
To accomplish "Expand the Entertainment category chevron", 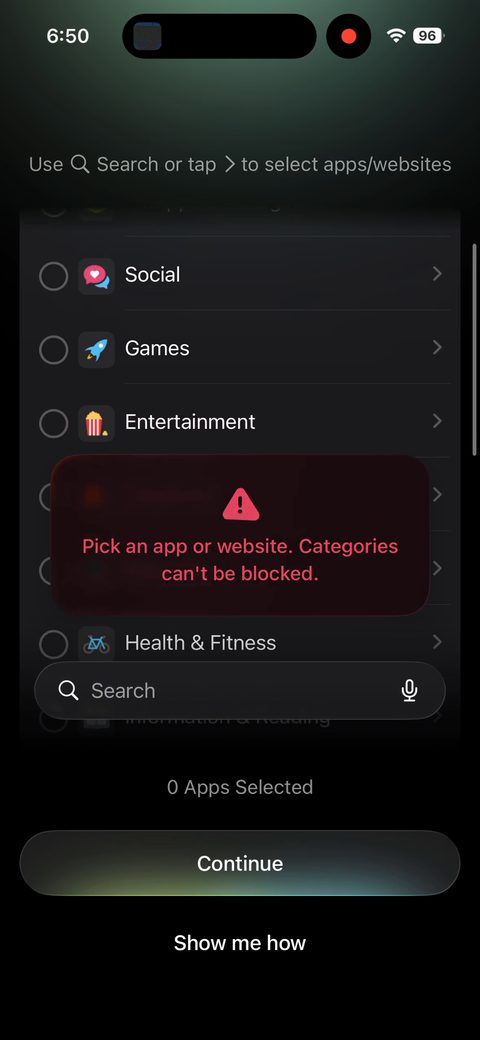I will pos(437,421).
